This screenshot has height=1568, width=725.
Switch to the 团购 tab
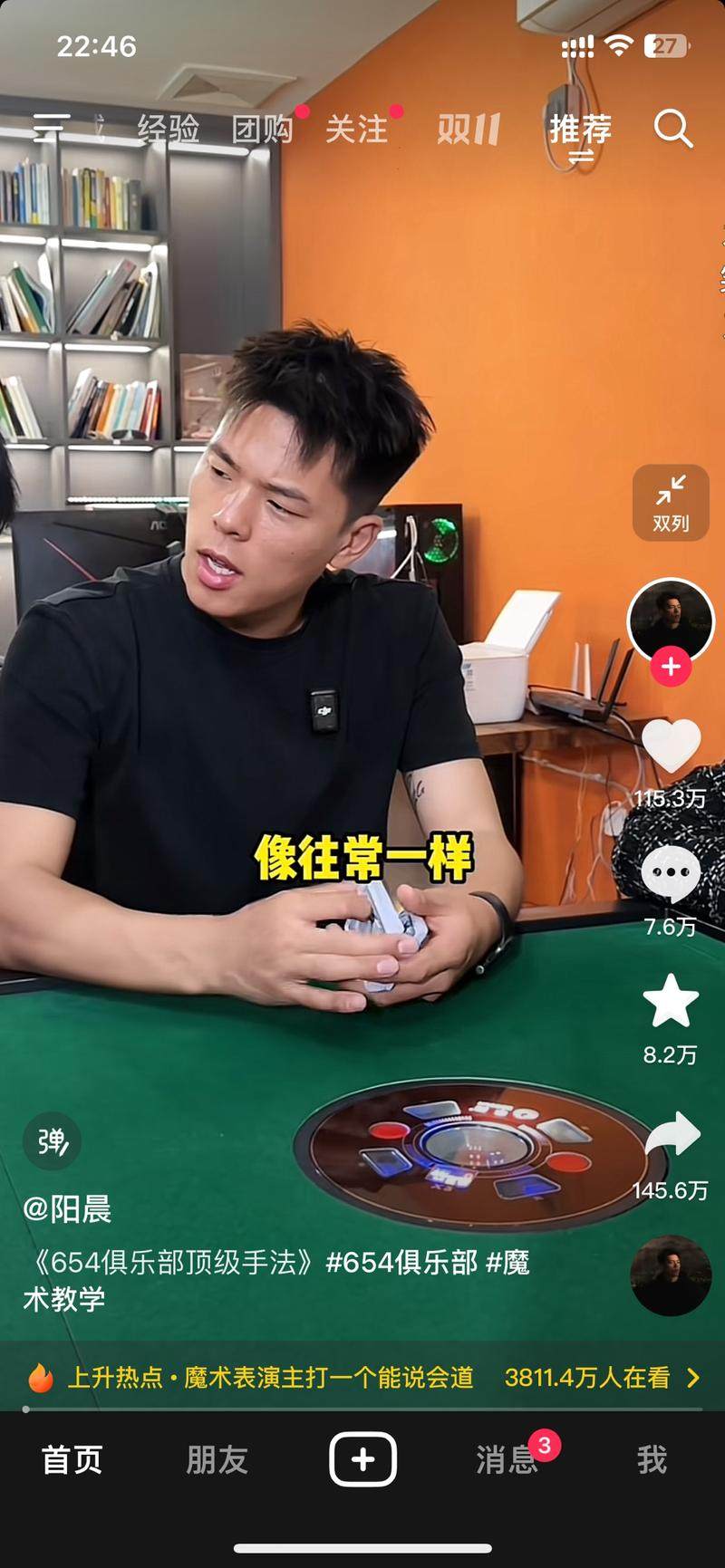[x=262, y=129]
